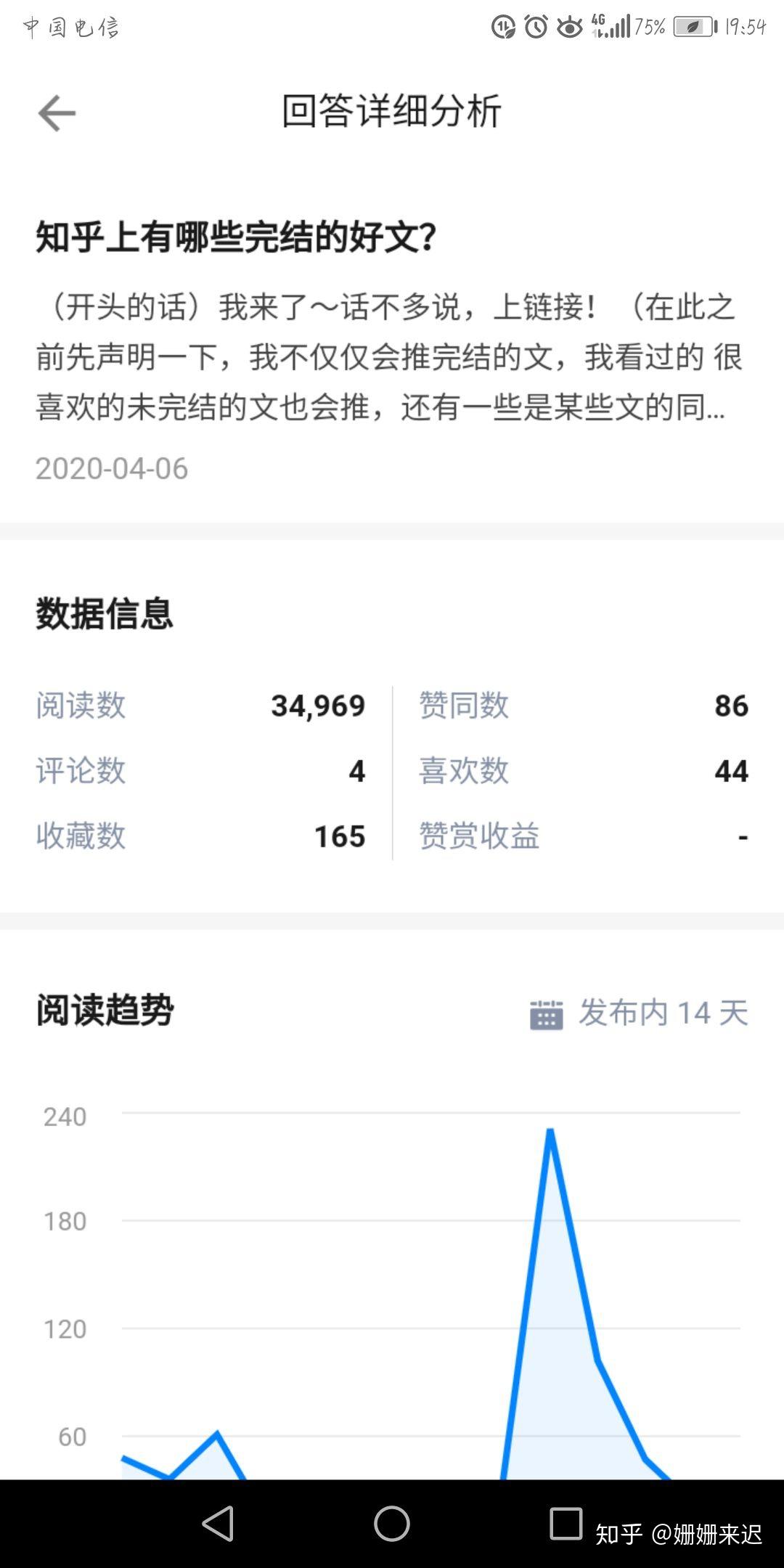Go back using the top-left arrow
The image size is (784, 1568).
pyautogui.click(x=57, y=113)
